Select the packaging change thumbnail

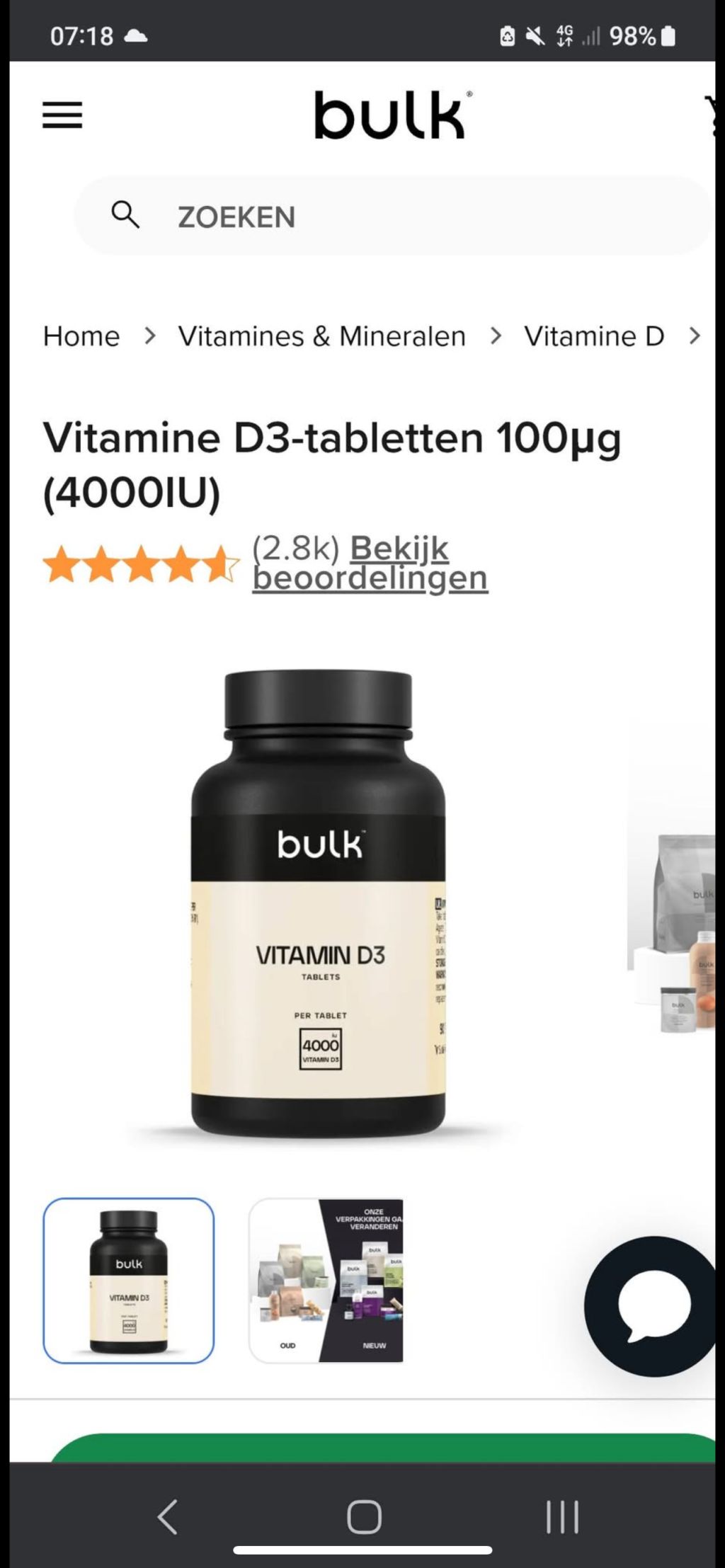[326, 1280]
